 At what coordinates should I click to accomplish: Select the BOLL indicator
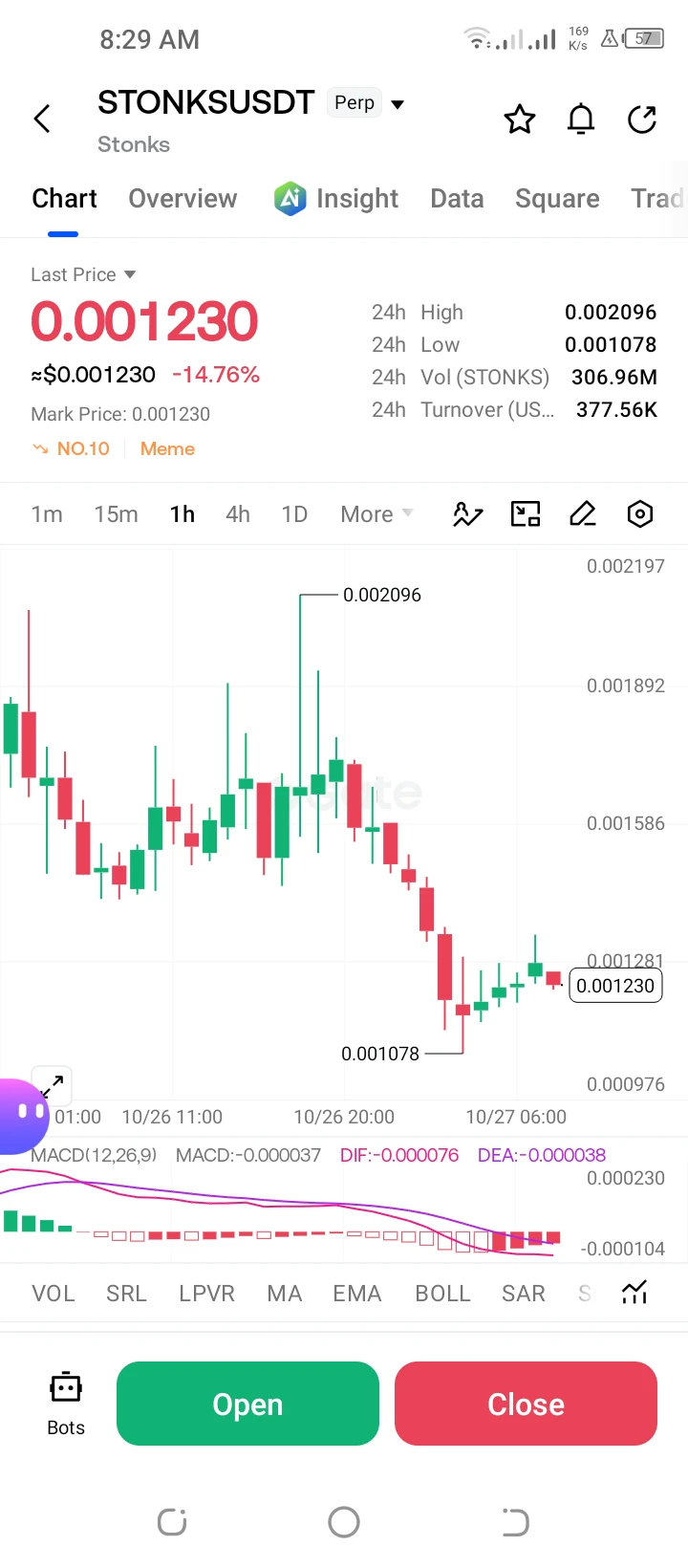click(x=442, y=1294)
